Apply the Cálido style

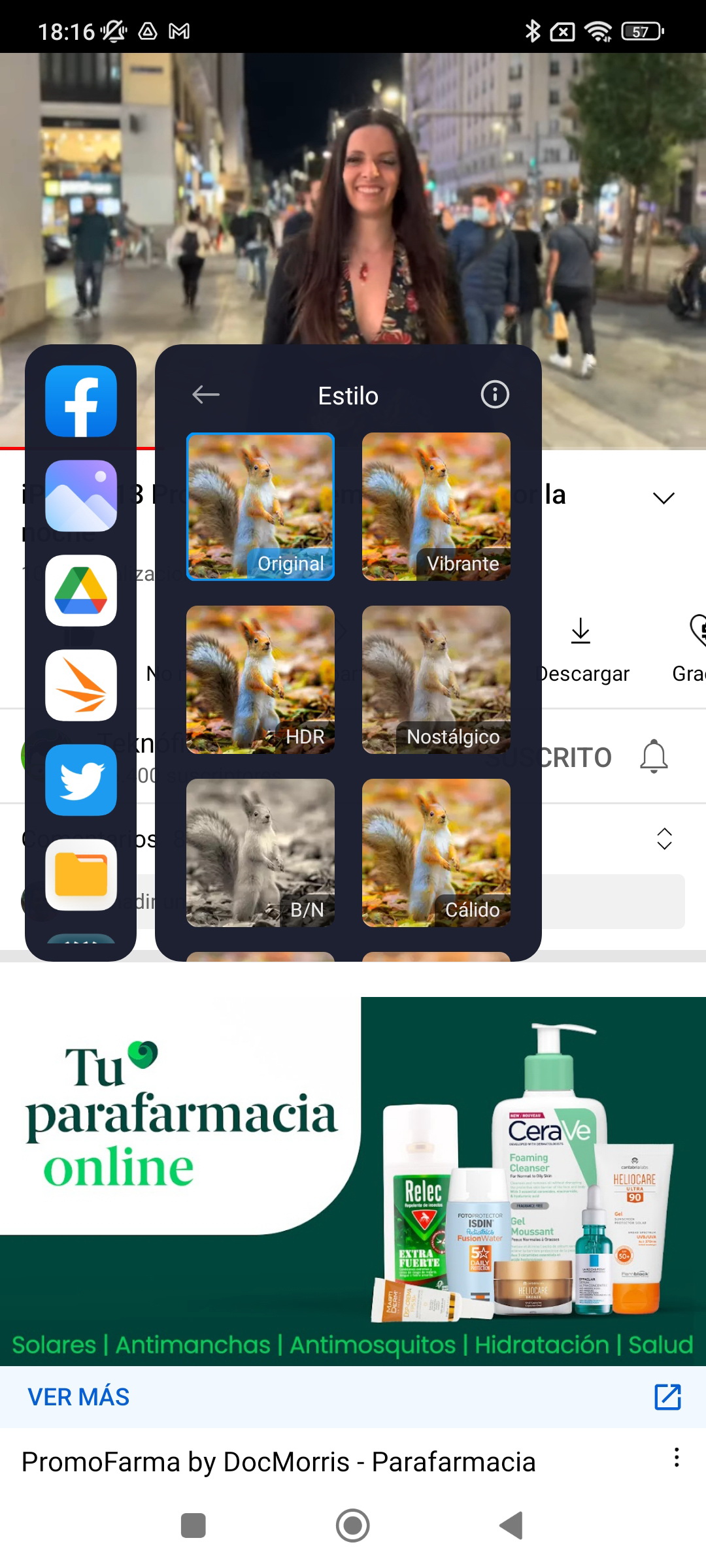tap(436, 853)
